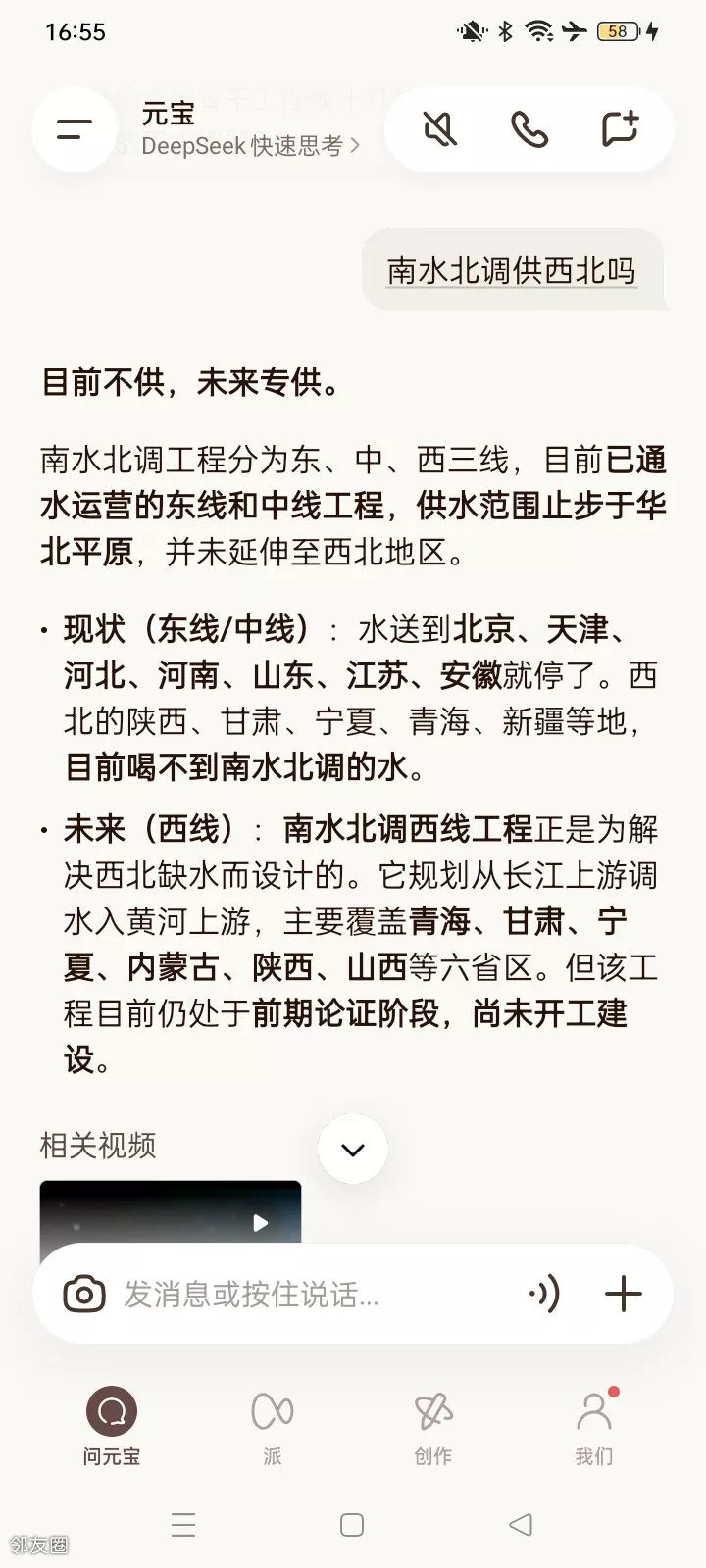Screen dimensions: 706x1568
Task: Start a voice call with Yuanbao
Action: (x=529, y=129)
